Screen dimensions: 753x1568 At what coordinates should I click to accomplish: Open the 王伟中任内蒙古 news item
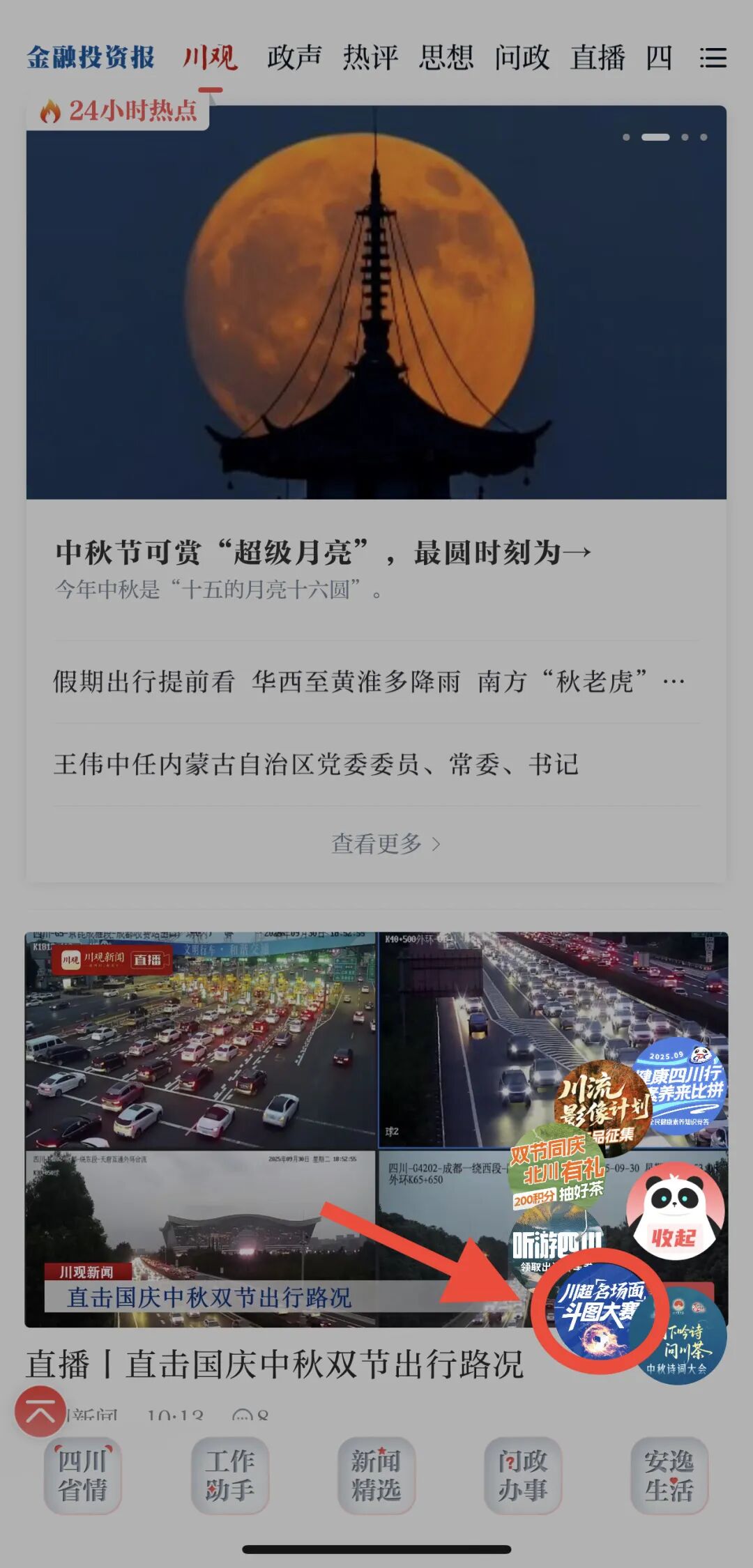point(316,764)
